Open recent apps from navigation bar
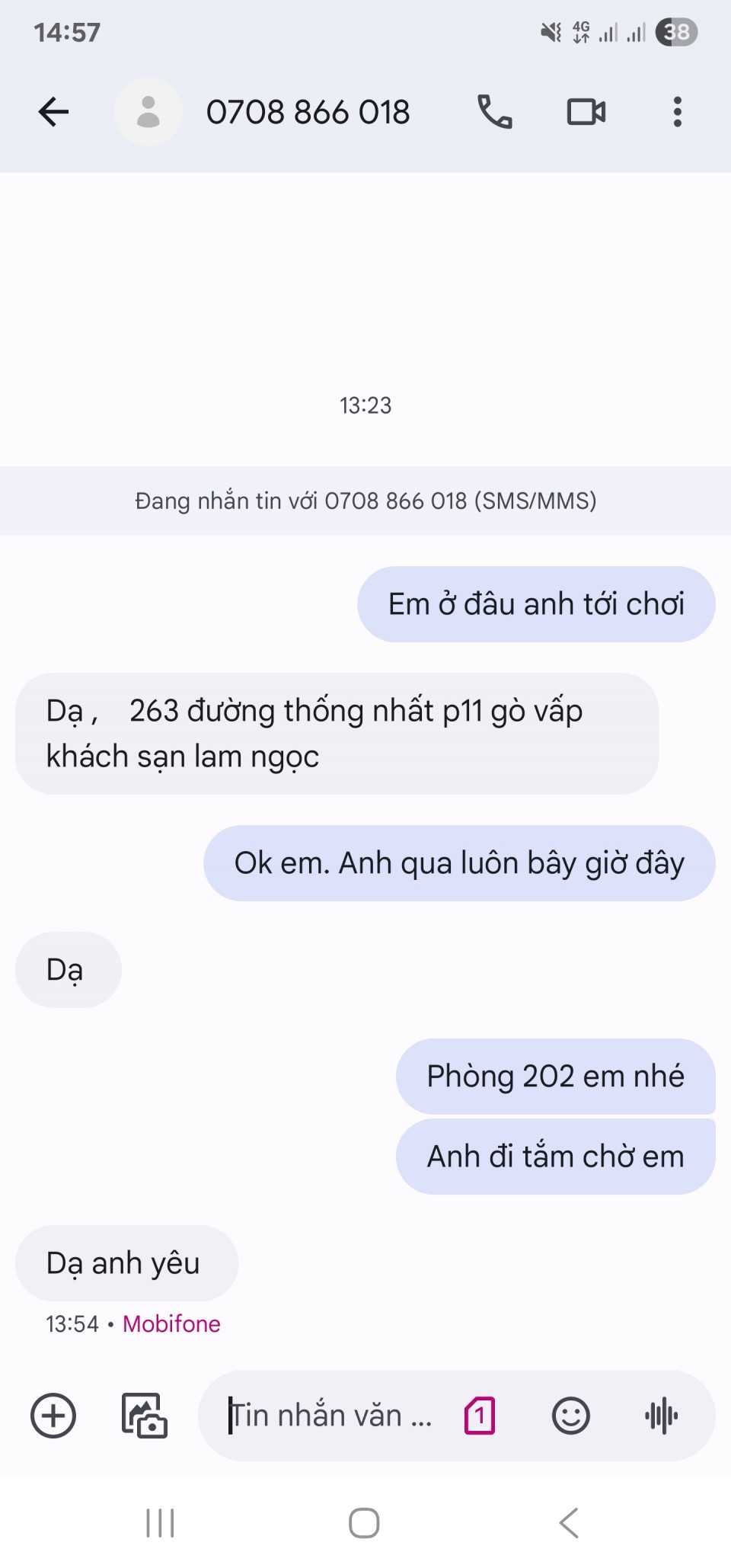The width and height of the screenshot is (731, 1568). [160, 1523]
